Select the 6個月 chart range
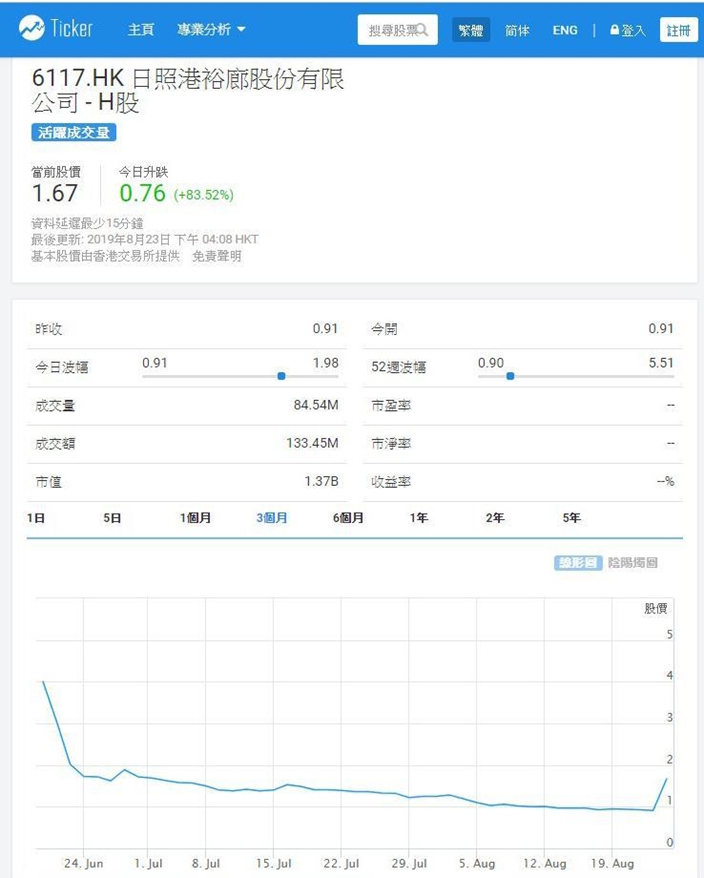Image resolution: width=704 pixels, height=878 pixels. click(x=348, y=518)
